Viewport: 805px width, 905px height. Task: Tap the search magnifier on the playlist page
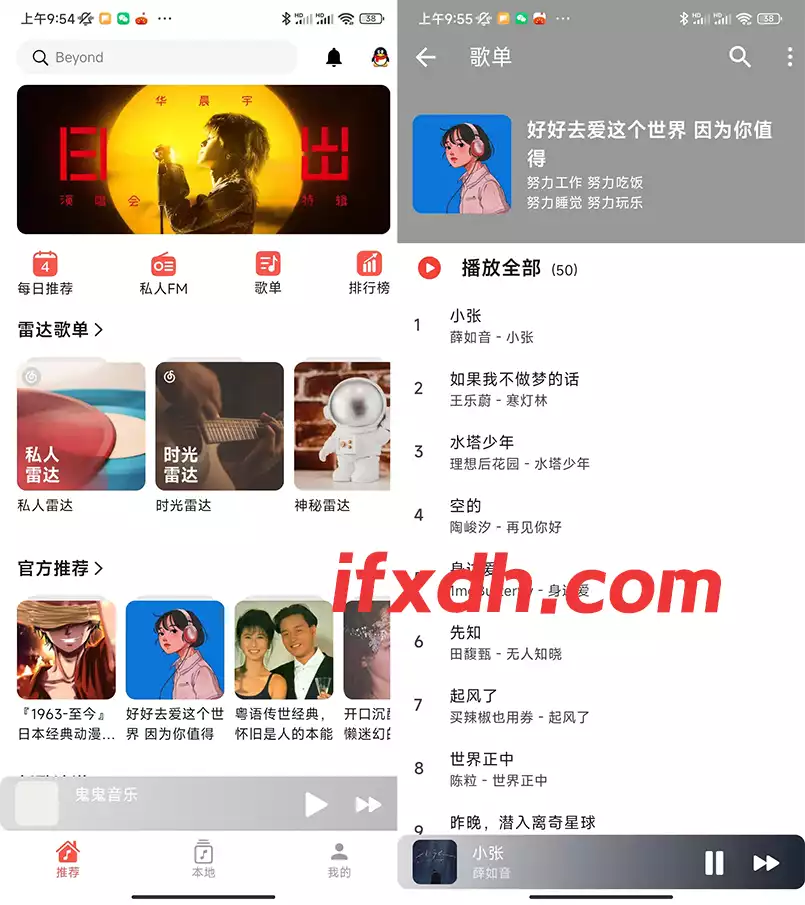click(x=740, y=58)
